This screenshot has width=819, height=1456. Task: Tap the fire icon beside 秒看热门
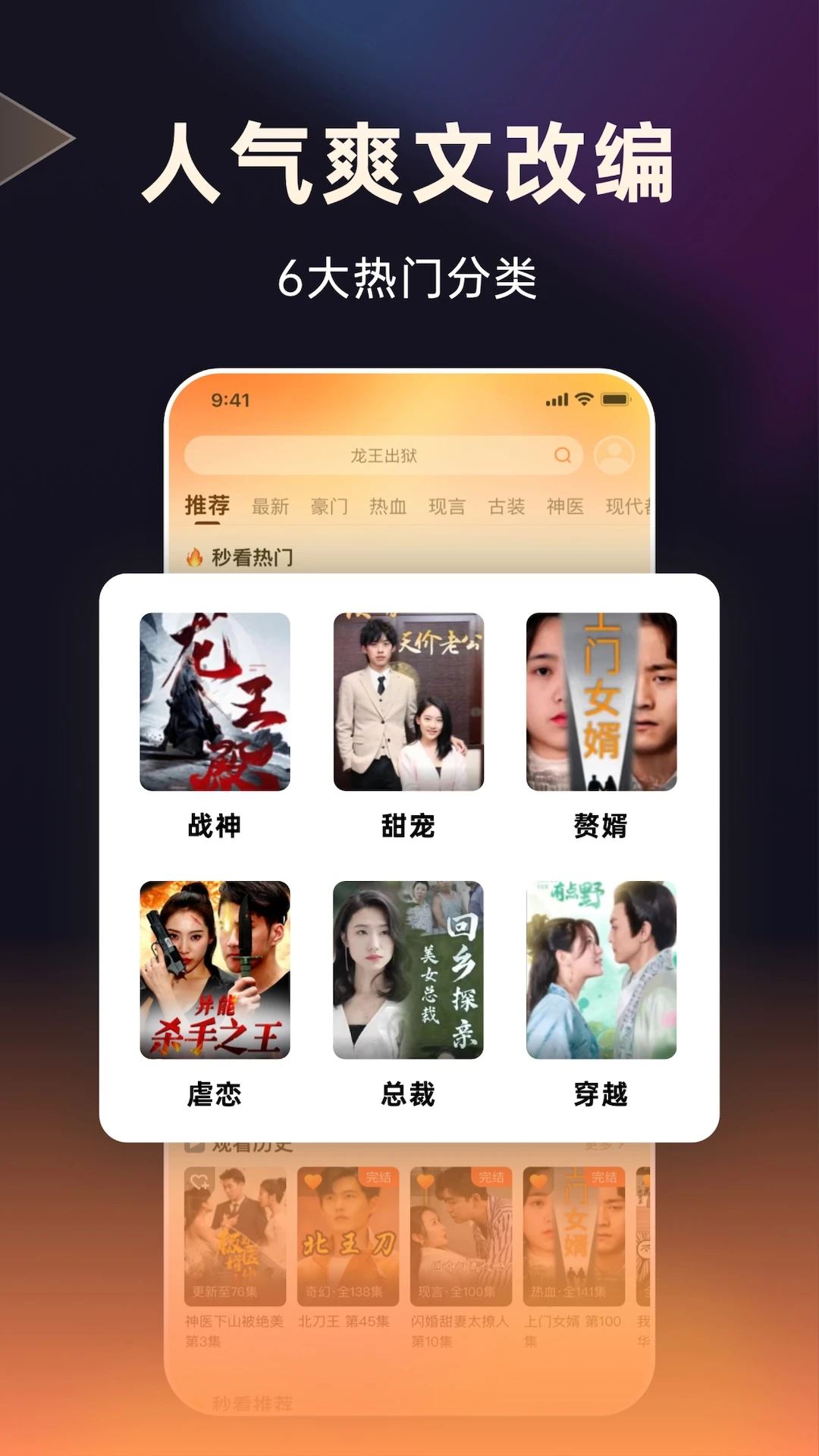point(193,556)
